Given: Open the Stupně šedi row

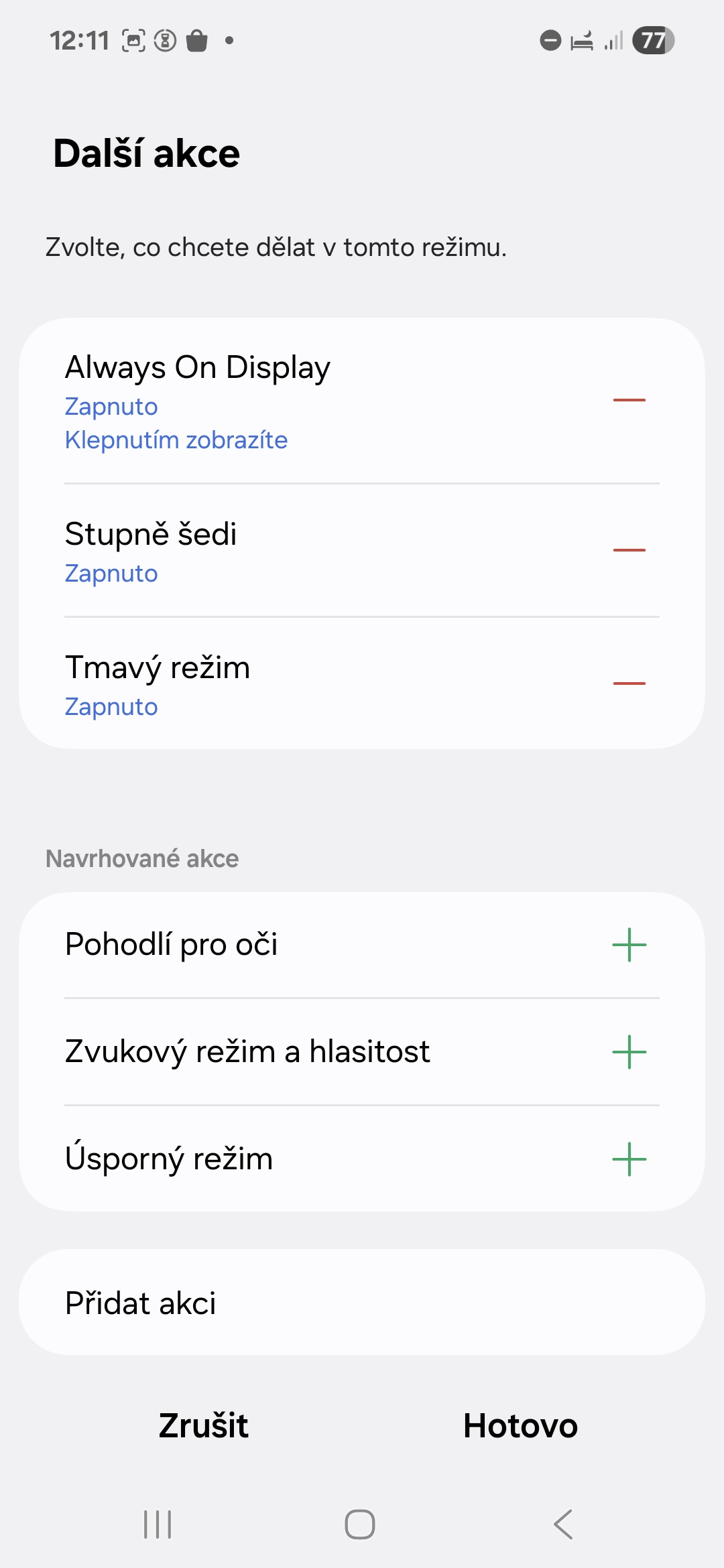Looking at the screenshot, I should pos(322,550).
